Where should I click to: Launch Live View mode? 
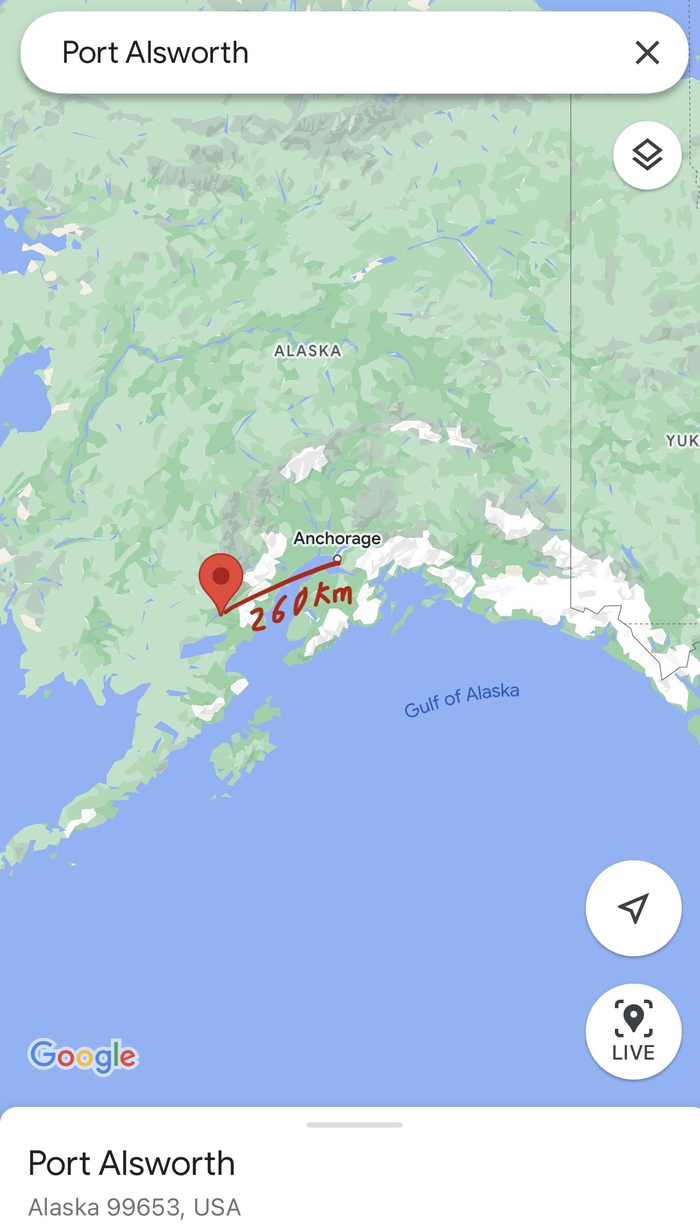633,1031
